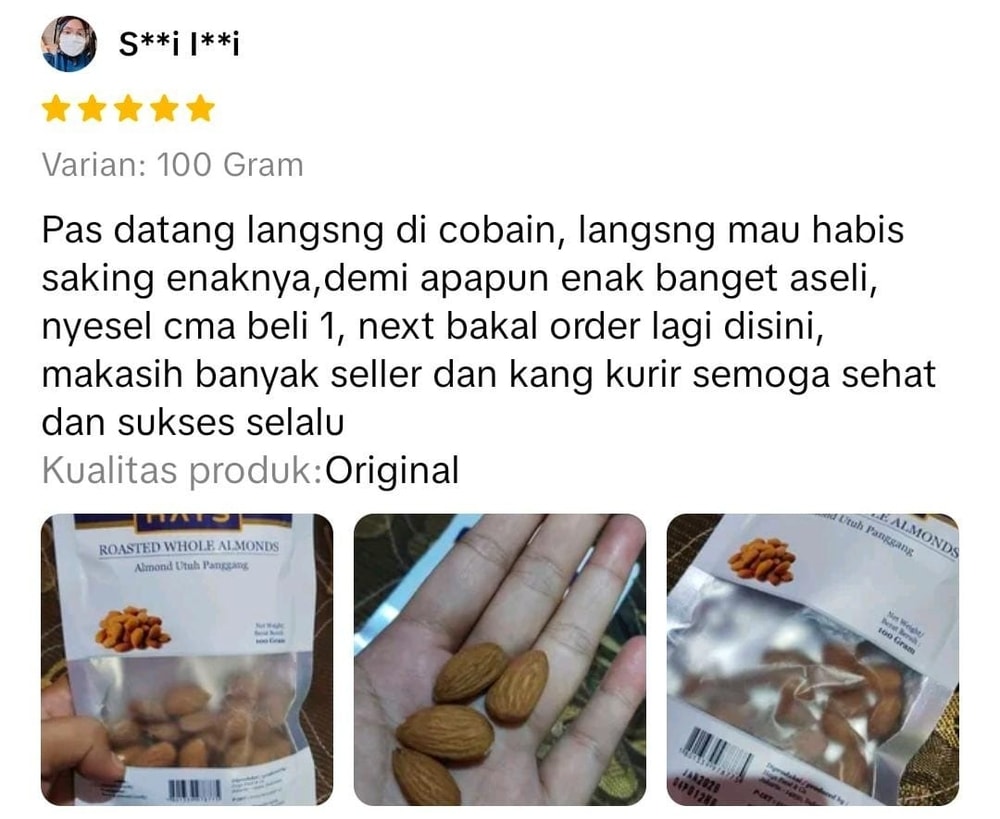This screenshot has width=1000, height=819.
Task: View the photo of almonds in hand
Action: pos(500,659)
